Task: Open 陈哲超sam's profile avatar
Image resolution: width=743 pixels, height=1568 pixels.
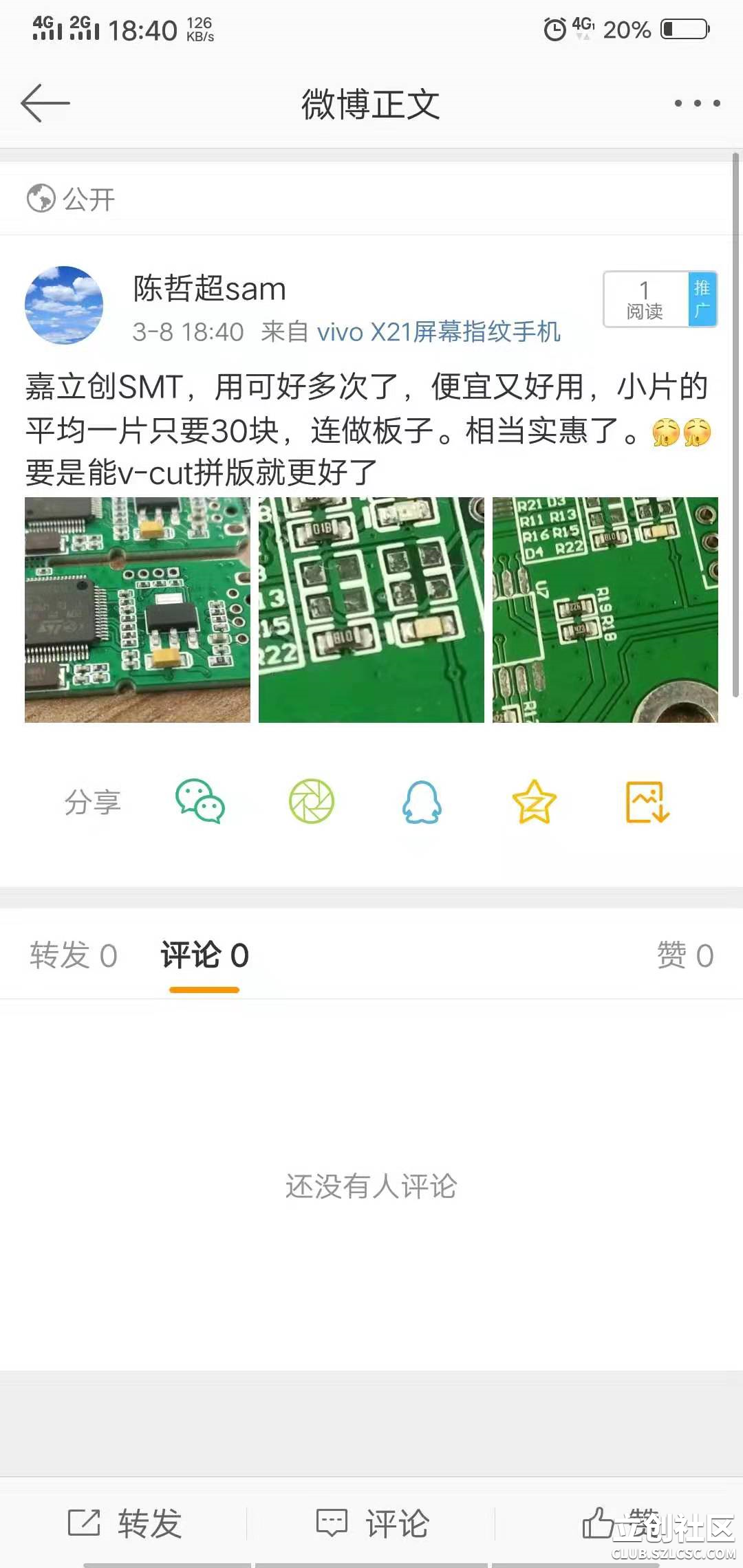Action: (x=64, y=305)
